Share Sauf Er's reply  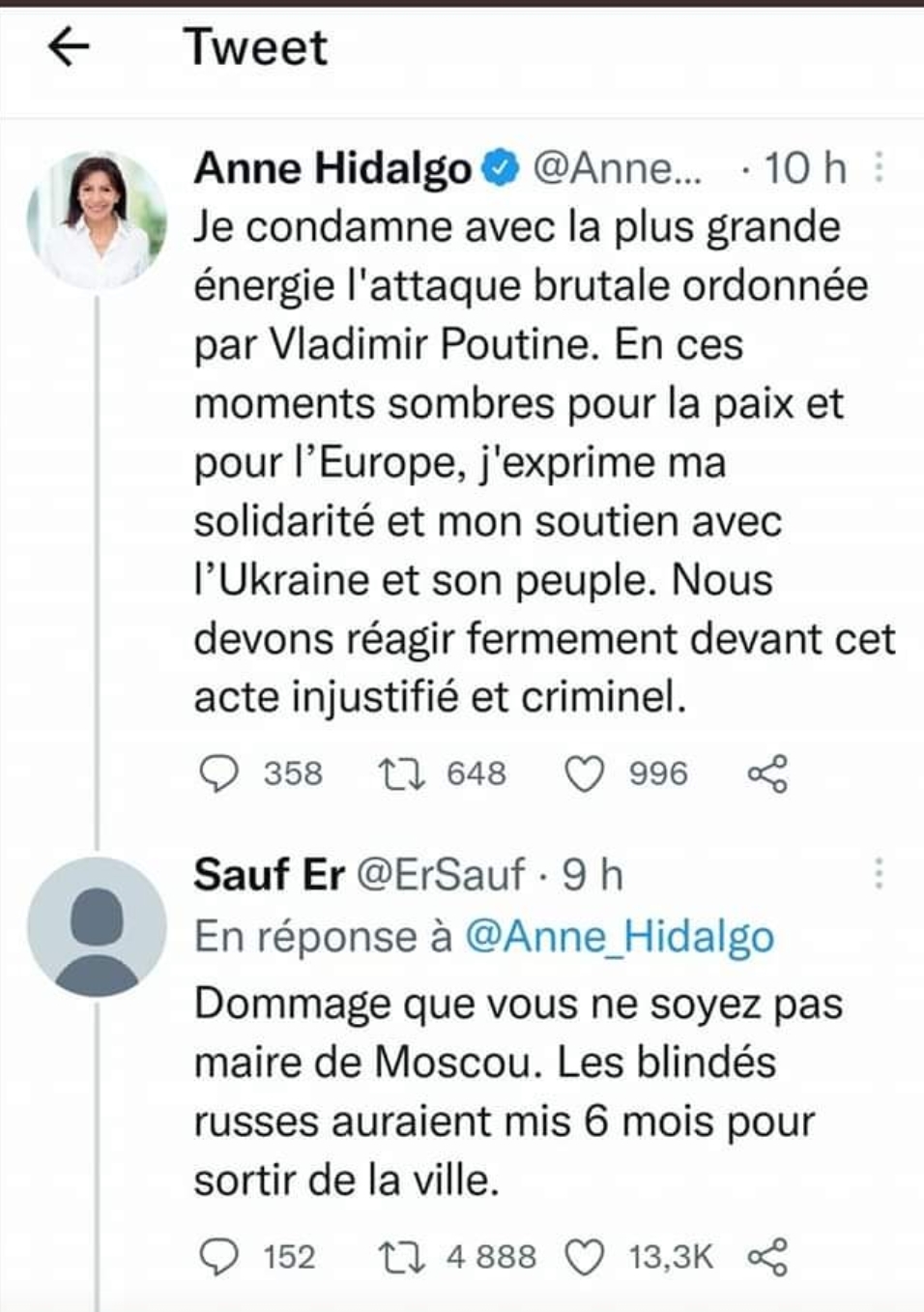767,1257
